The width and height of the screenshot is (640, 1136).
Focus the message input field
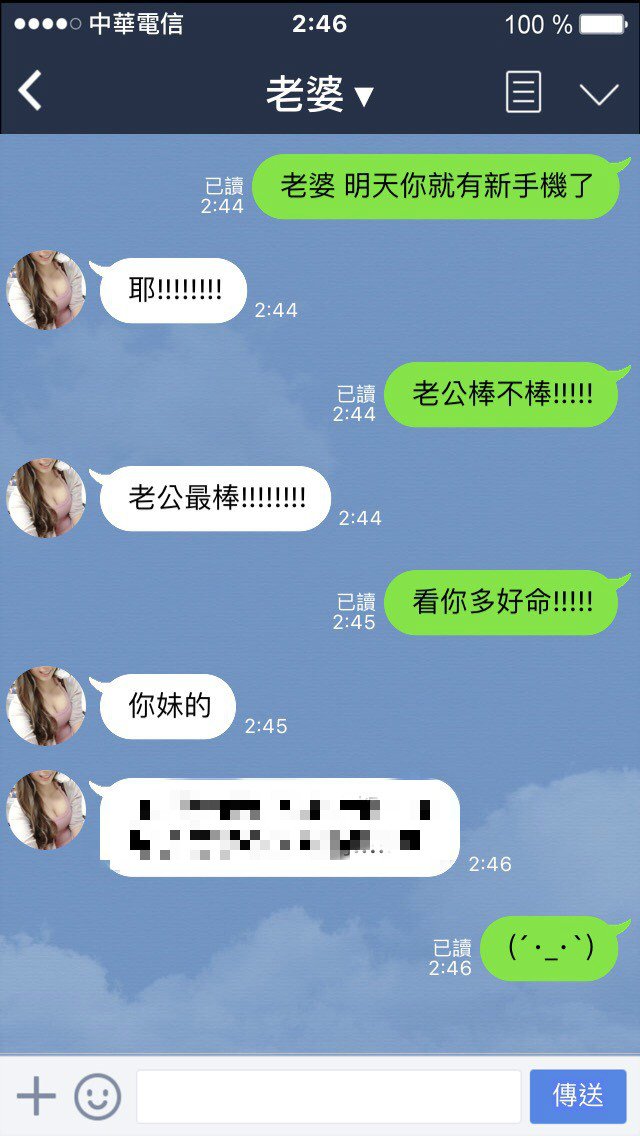pyautogui.click(x=328, y=1097)
